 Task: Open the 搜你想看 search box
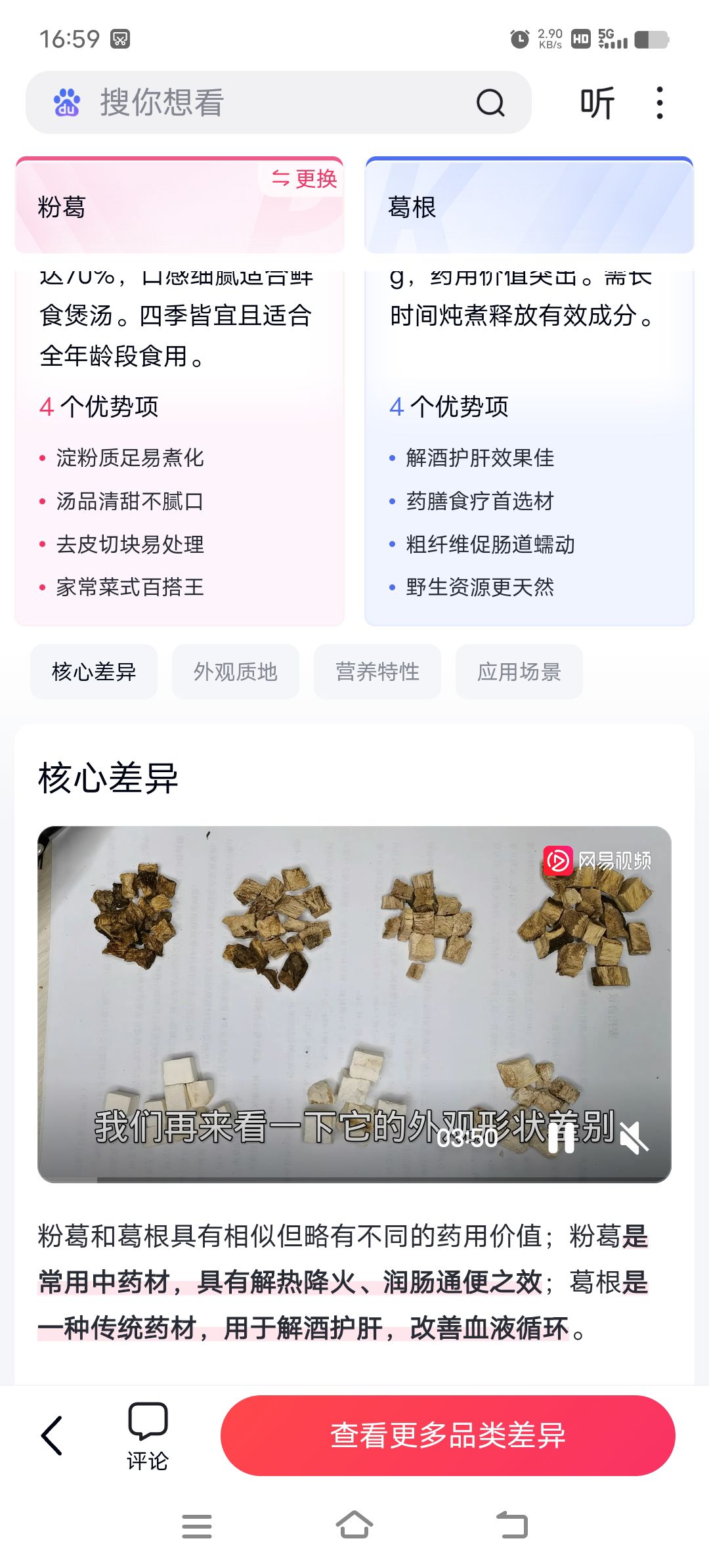pos(278,102)
